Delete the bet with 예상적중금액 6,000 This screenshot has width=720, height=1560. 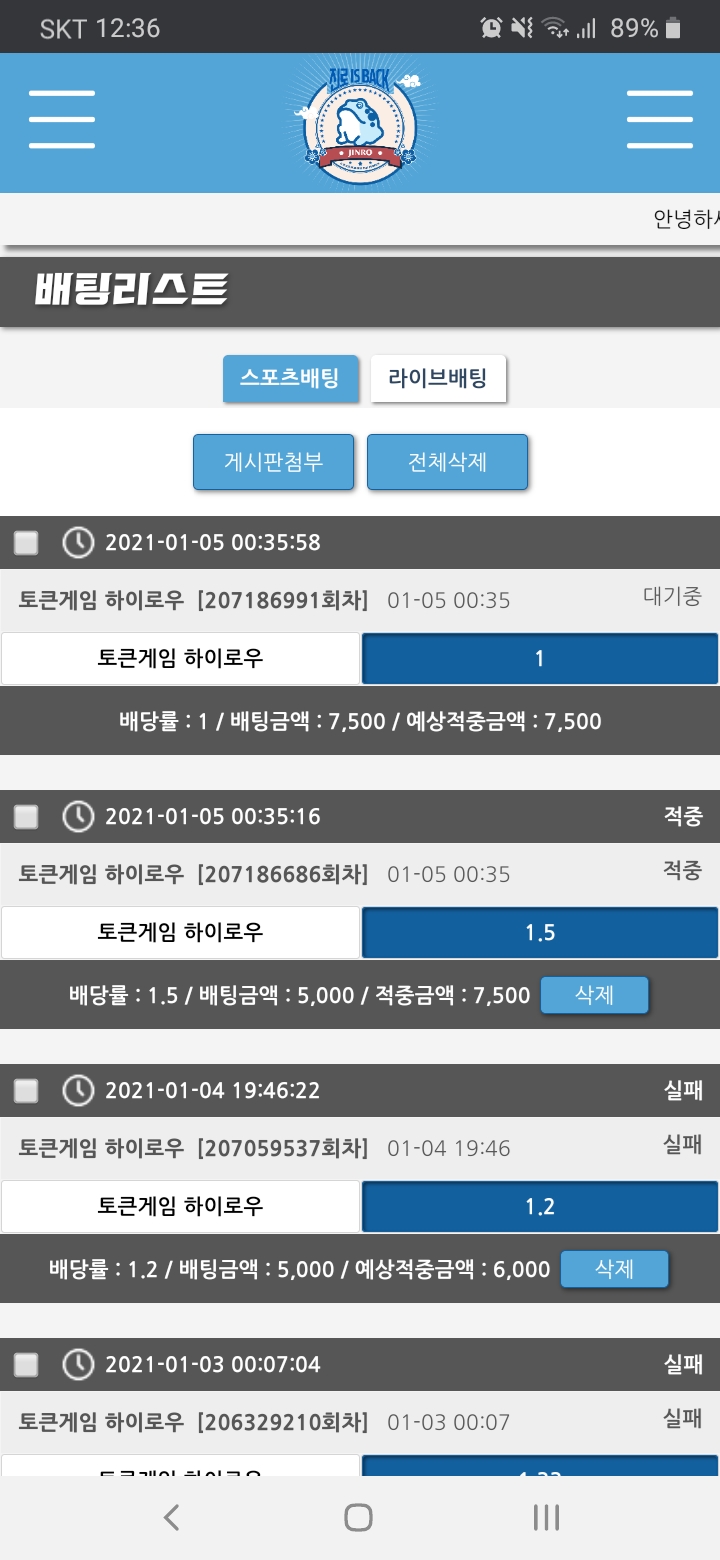pyautogui.click(x=614, y=1269)
